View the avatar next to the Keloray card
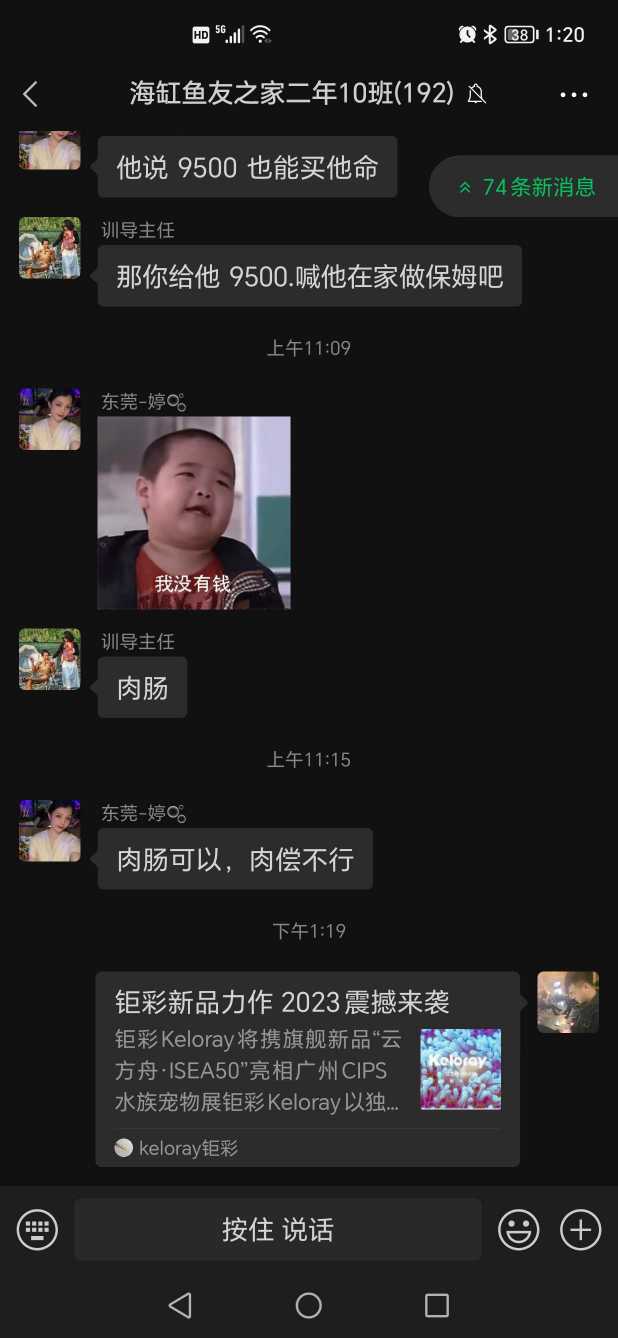Image resolution: width=618 pixels, height=1338 pixels. tap(568, 1002)
